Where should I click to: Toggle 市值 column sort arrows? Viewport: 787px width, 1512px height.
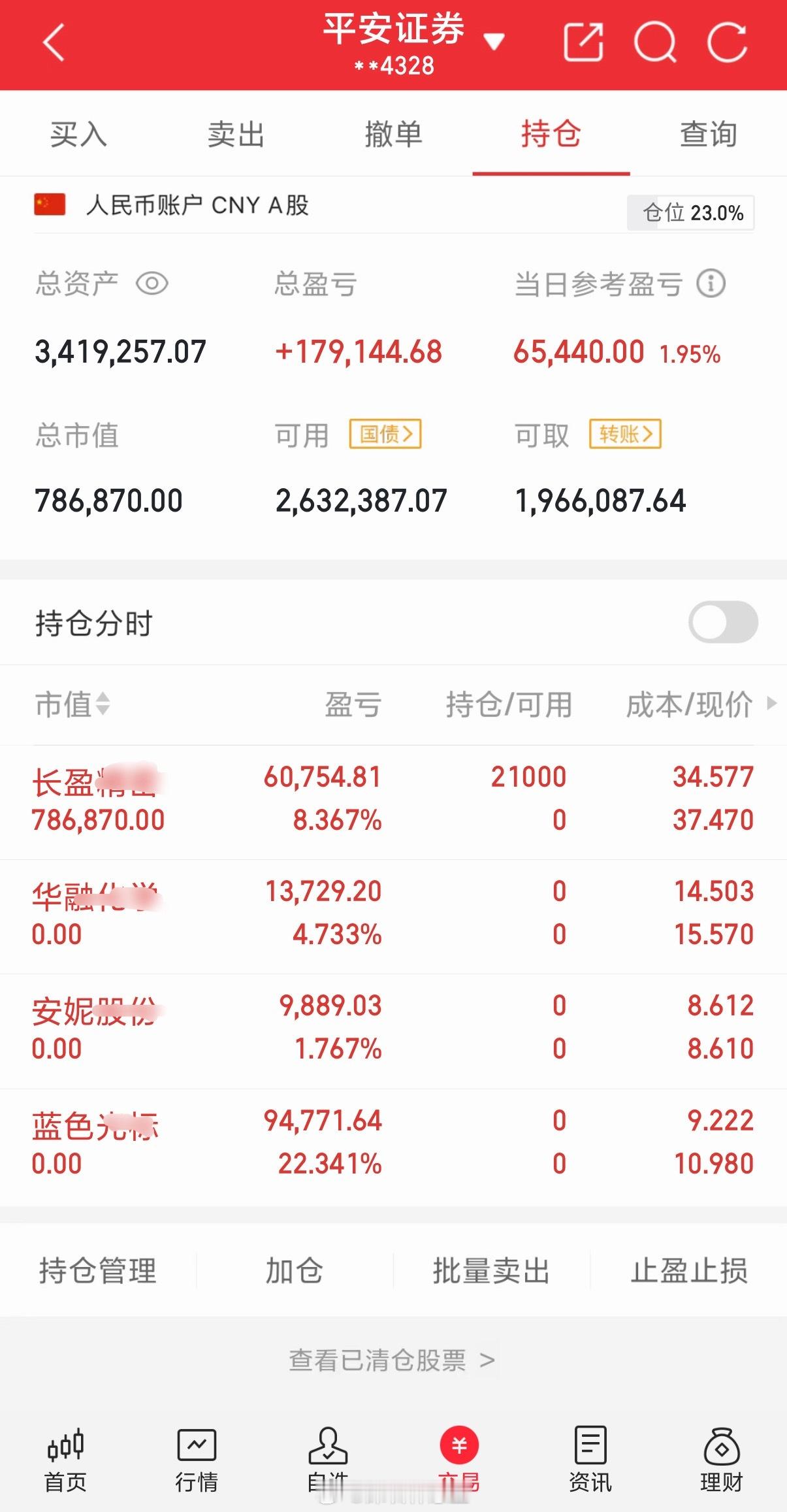click(x=103, y=706)
